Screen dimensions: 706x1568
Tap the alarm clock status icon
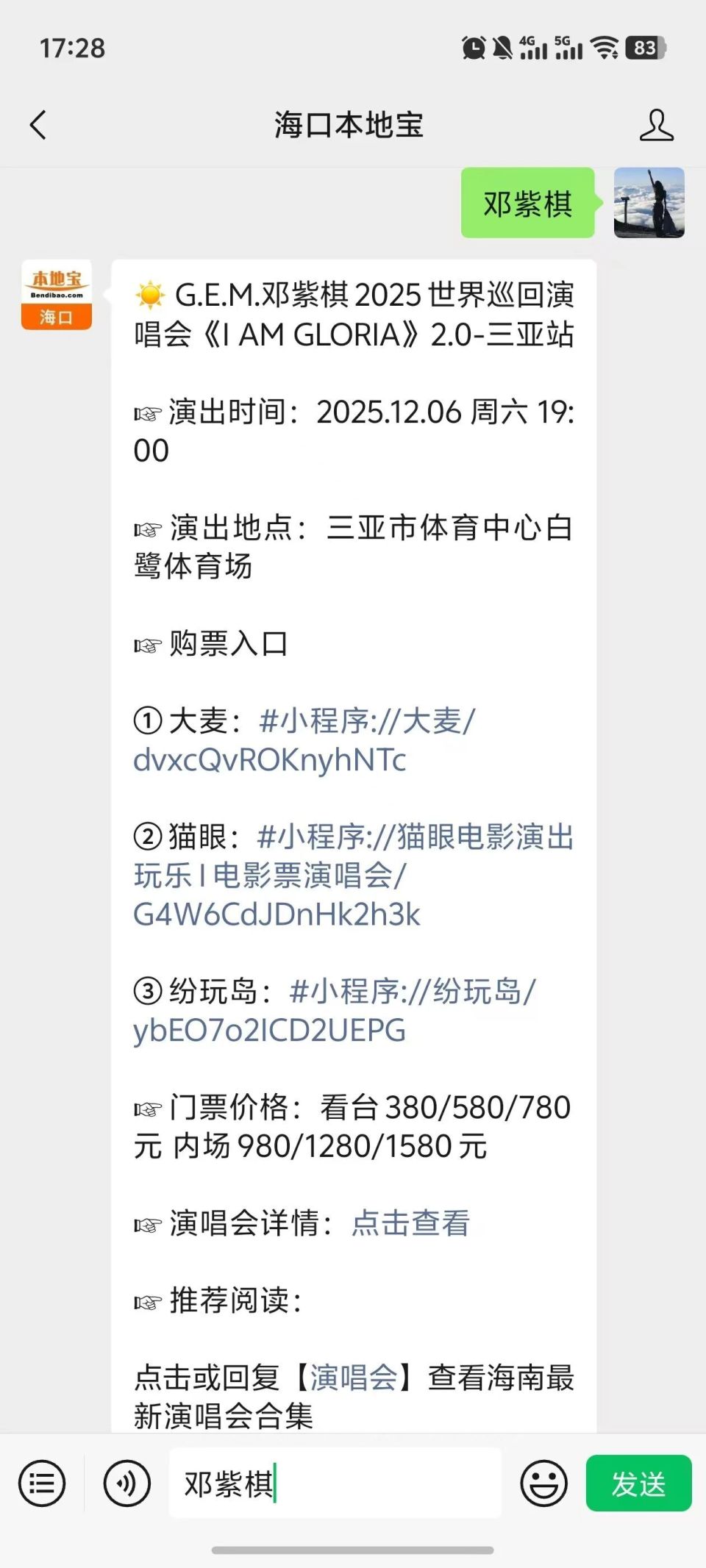click(474, 46)
